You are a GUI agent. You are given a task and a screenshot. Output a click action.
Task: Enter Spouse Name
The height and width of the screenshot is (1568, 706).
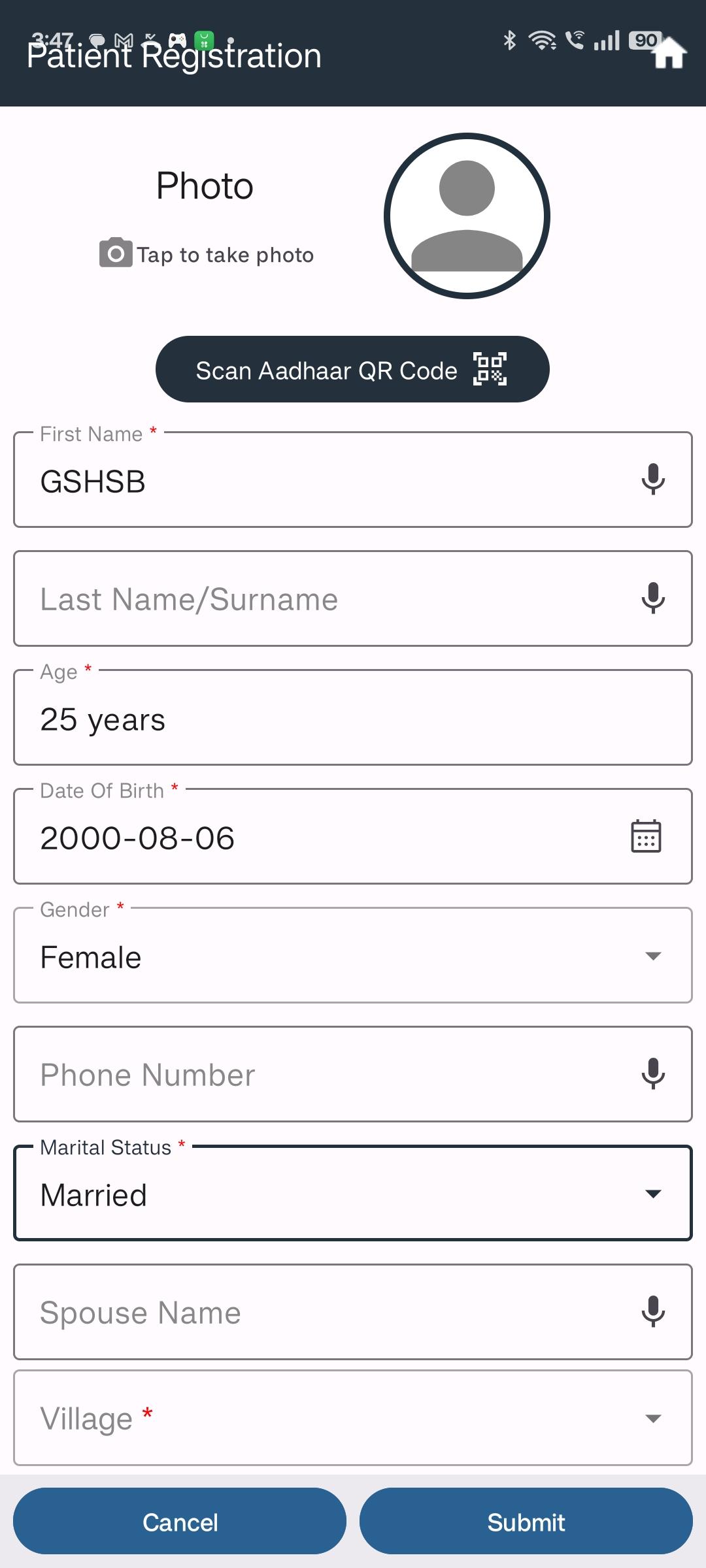pyautogui.click(x=353, y=1312)
